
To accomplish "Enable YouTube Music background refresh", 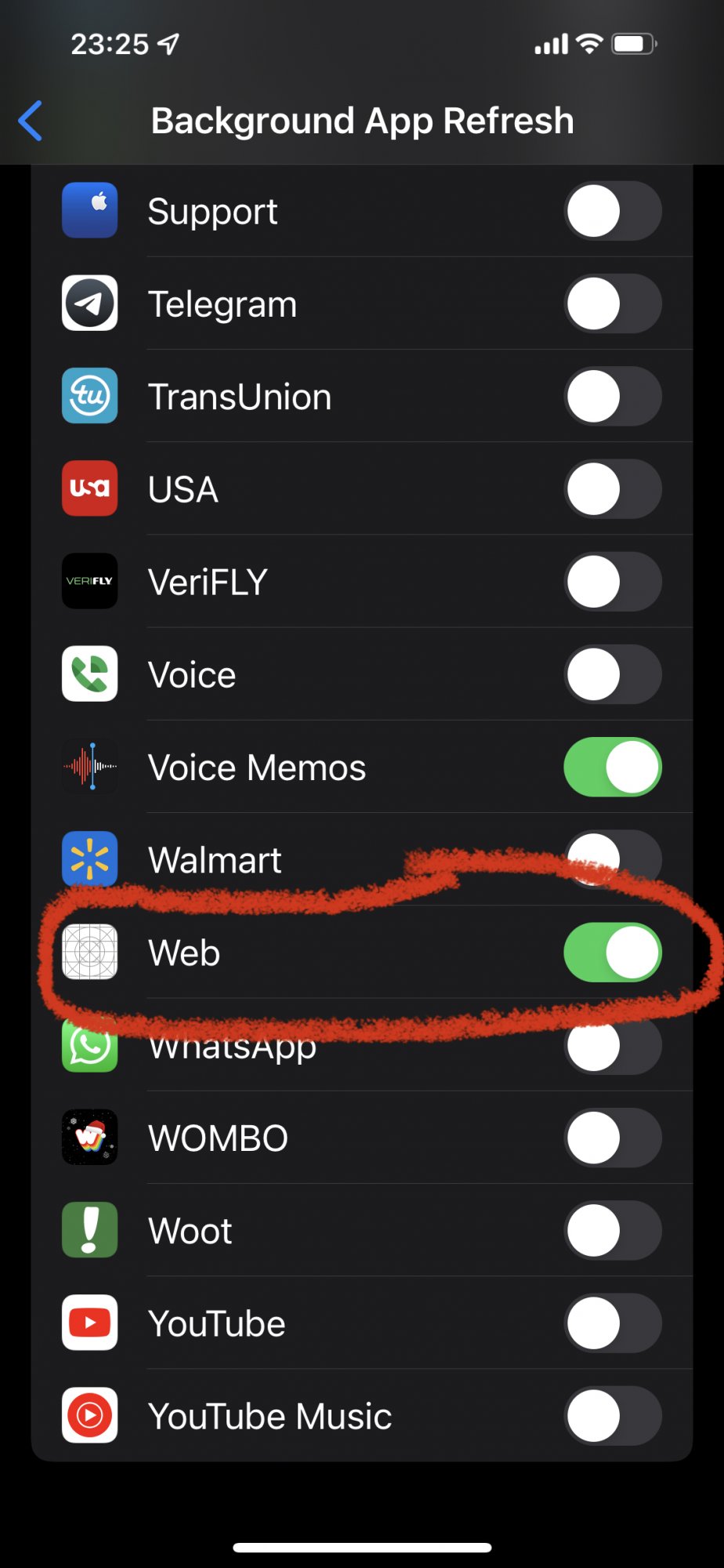I will pyautogui.click(x=612, y=1416).
